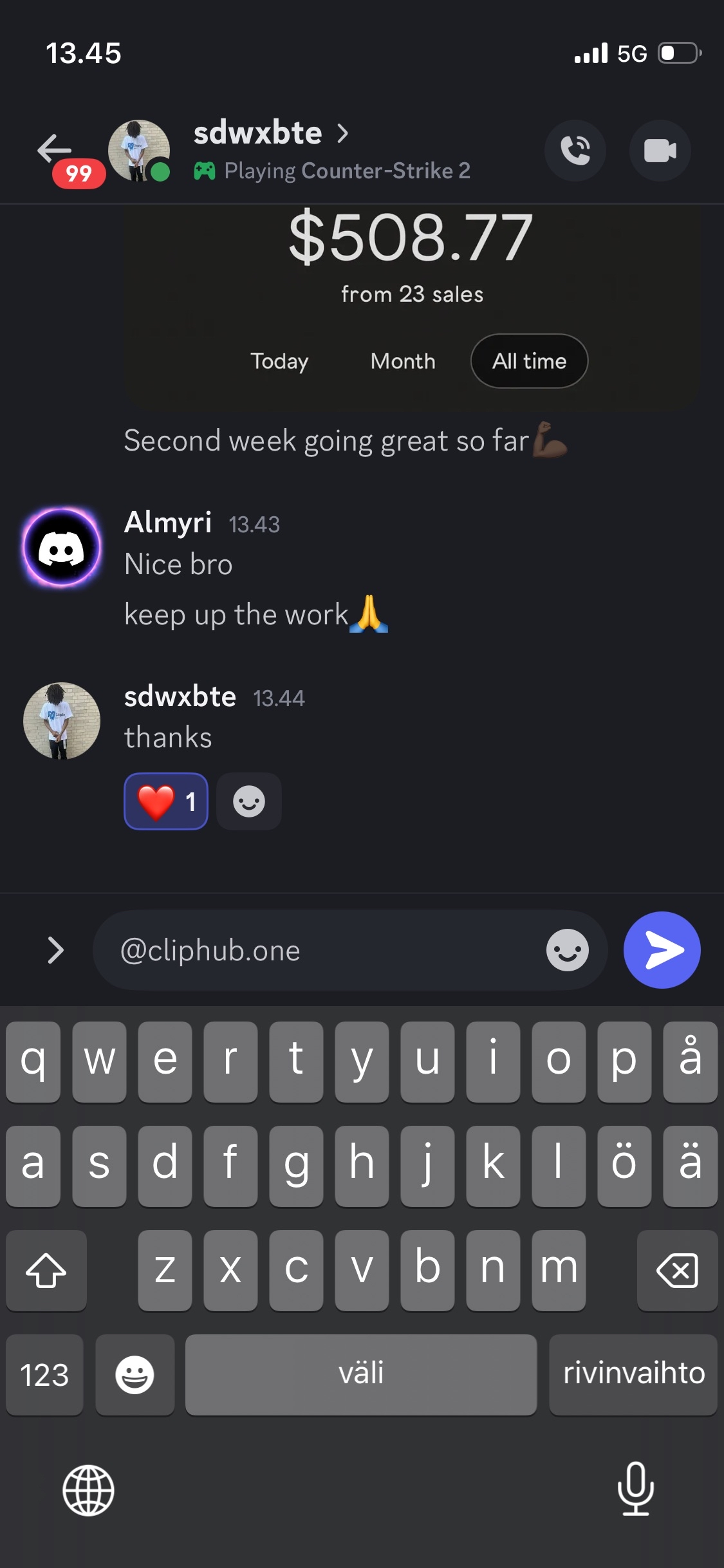Toggle the heart reaction on "thanks"
The width and height of the screenshot is (724, 1568).
166,801
